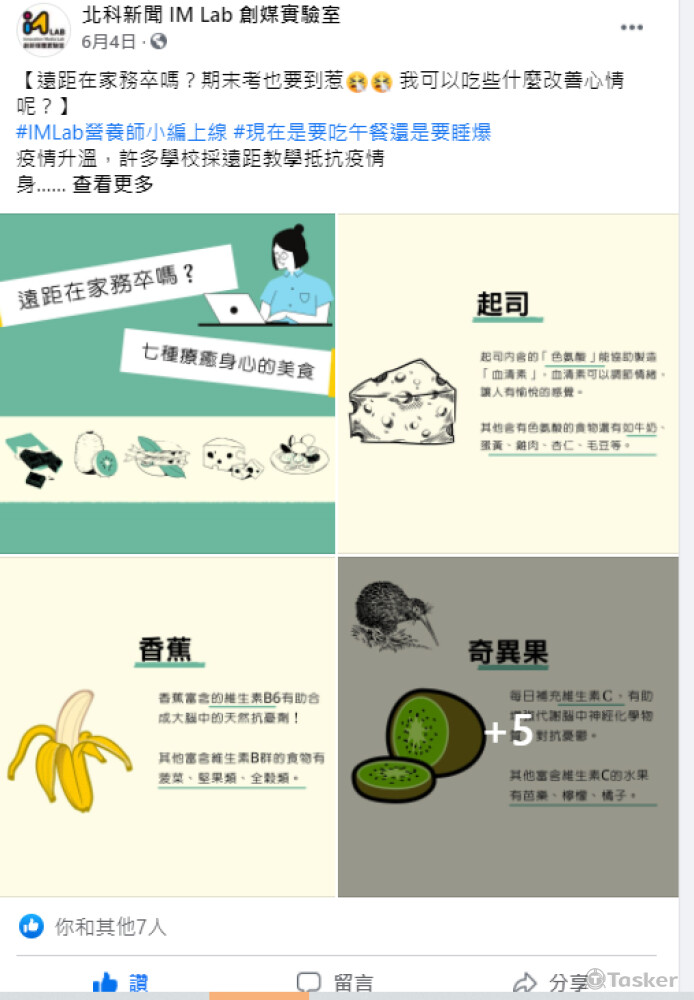Comment using the 留言 button

point(335,982)
